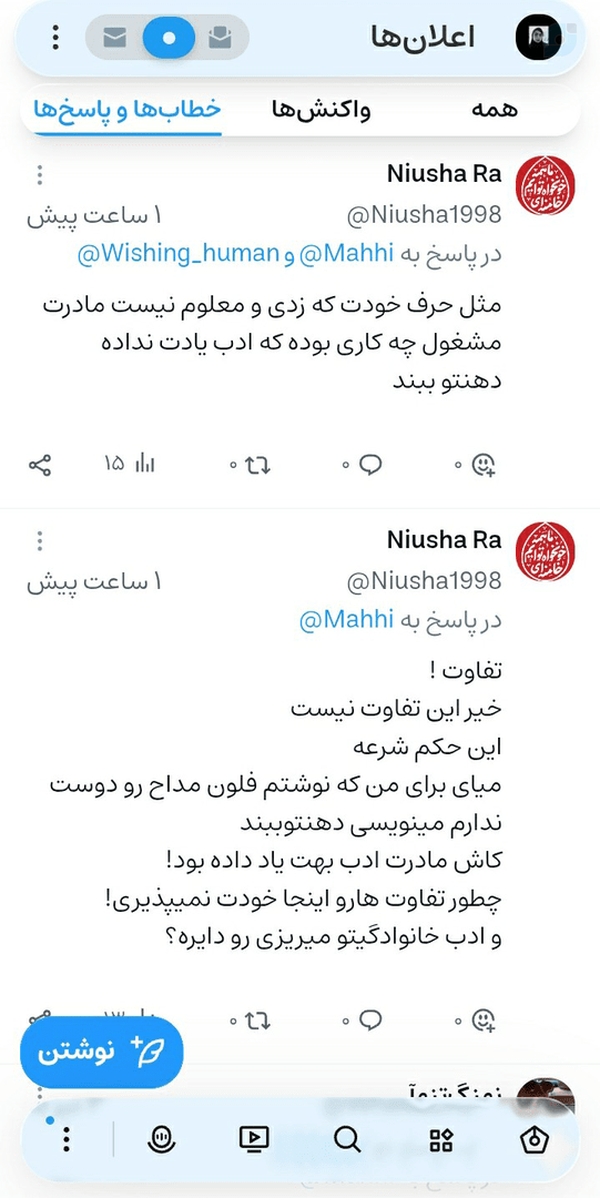Viewport: 600px width, 1198px height.
Task: Open options menu of the post starting with تفاوت
Action: point(40,541)
